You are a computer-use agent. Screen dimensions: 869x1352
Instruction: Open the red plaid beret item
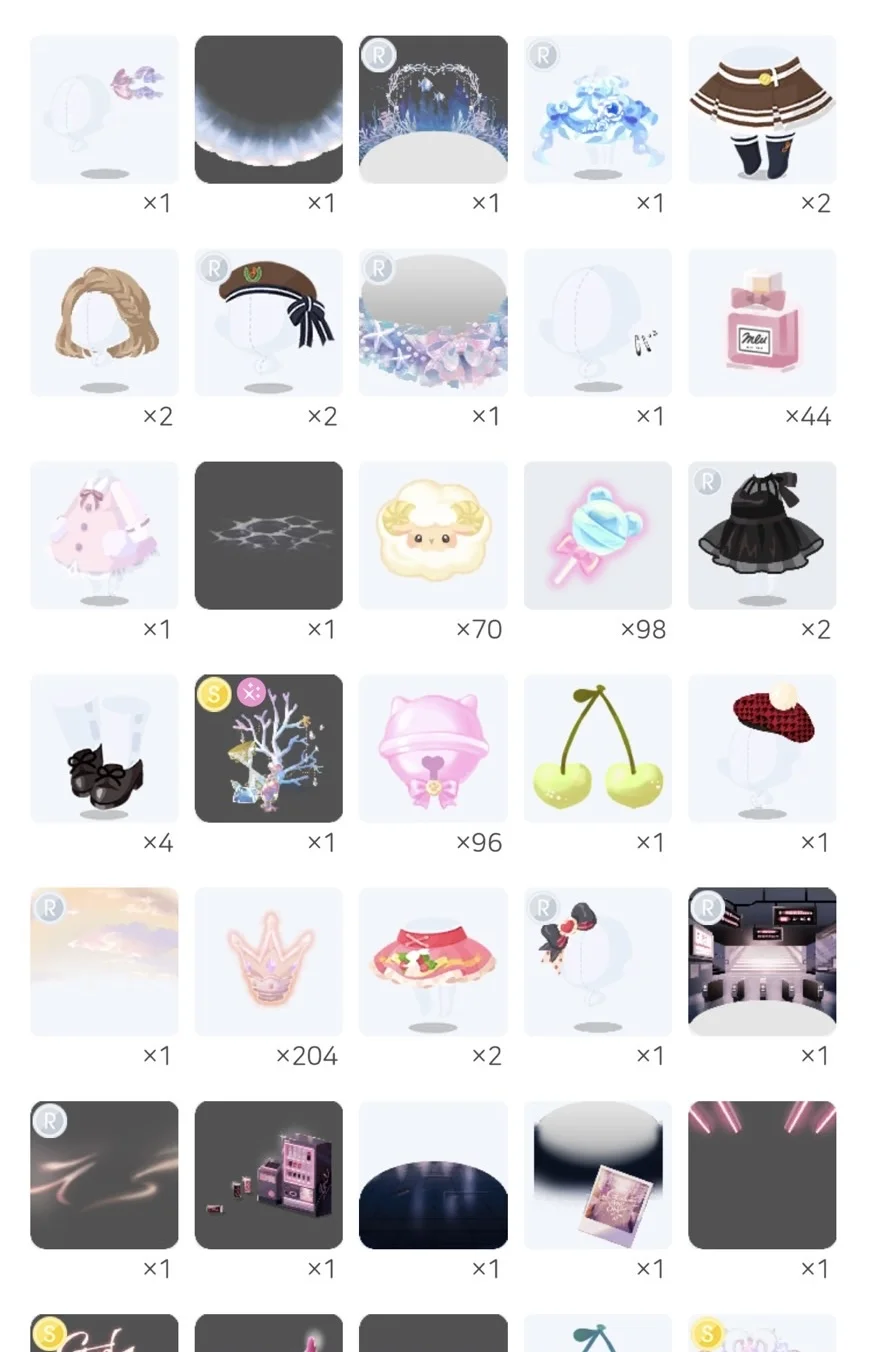point(762,748)
